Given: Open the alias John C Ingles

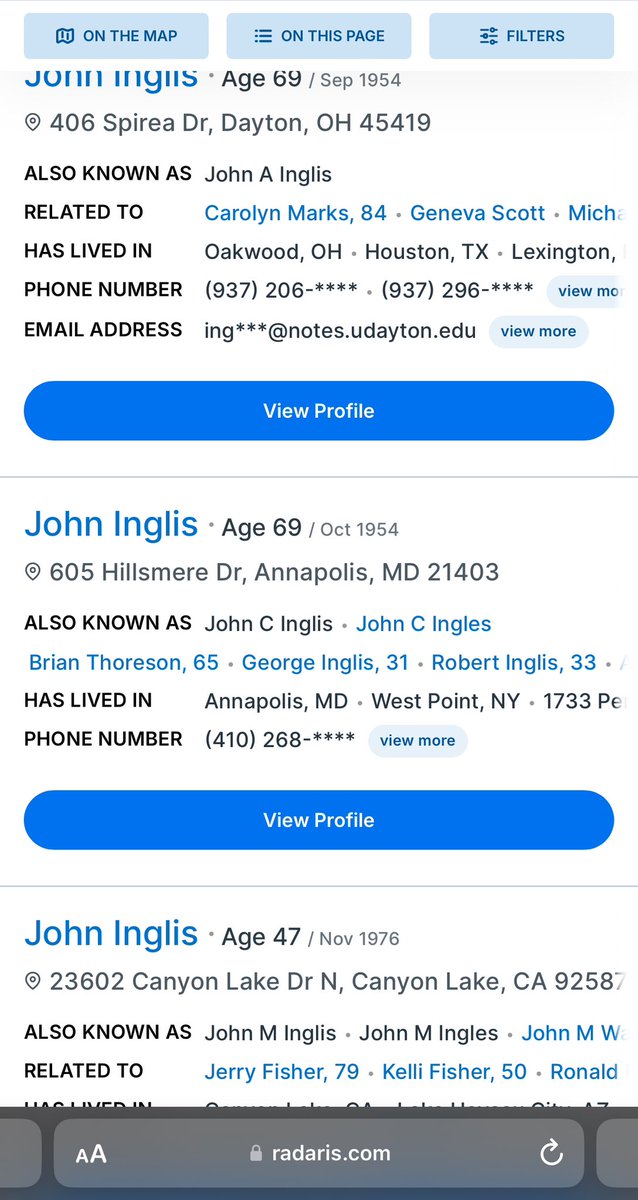Looking at the screenshot, I should point(423,624).
